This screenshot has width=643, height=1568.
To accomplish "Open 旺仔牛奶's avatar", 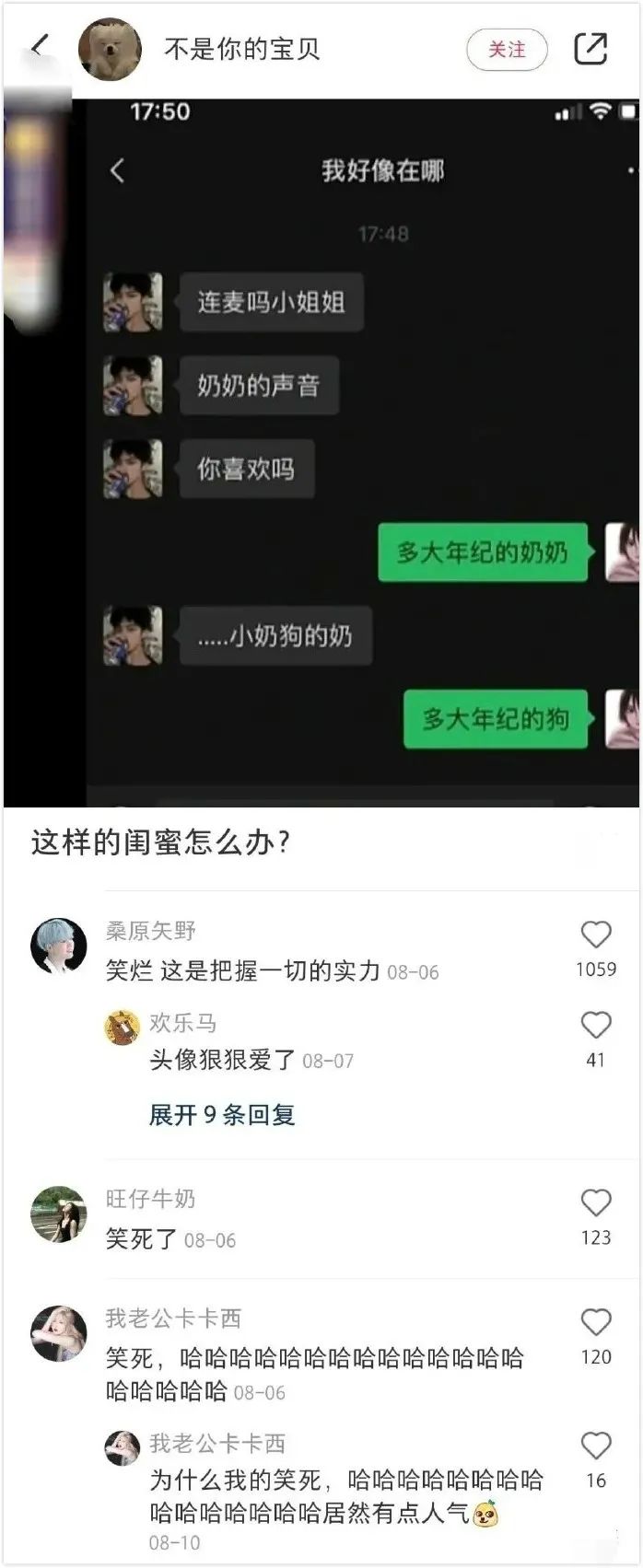I will [58, 1214].
